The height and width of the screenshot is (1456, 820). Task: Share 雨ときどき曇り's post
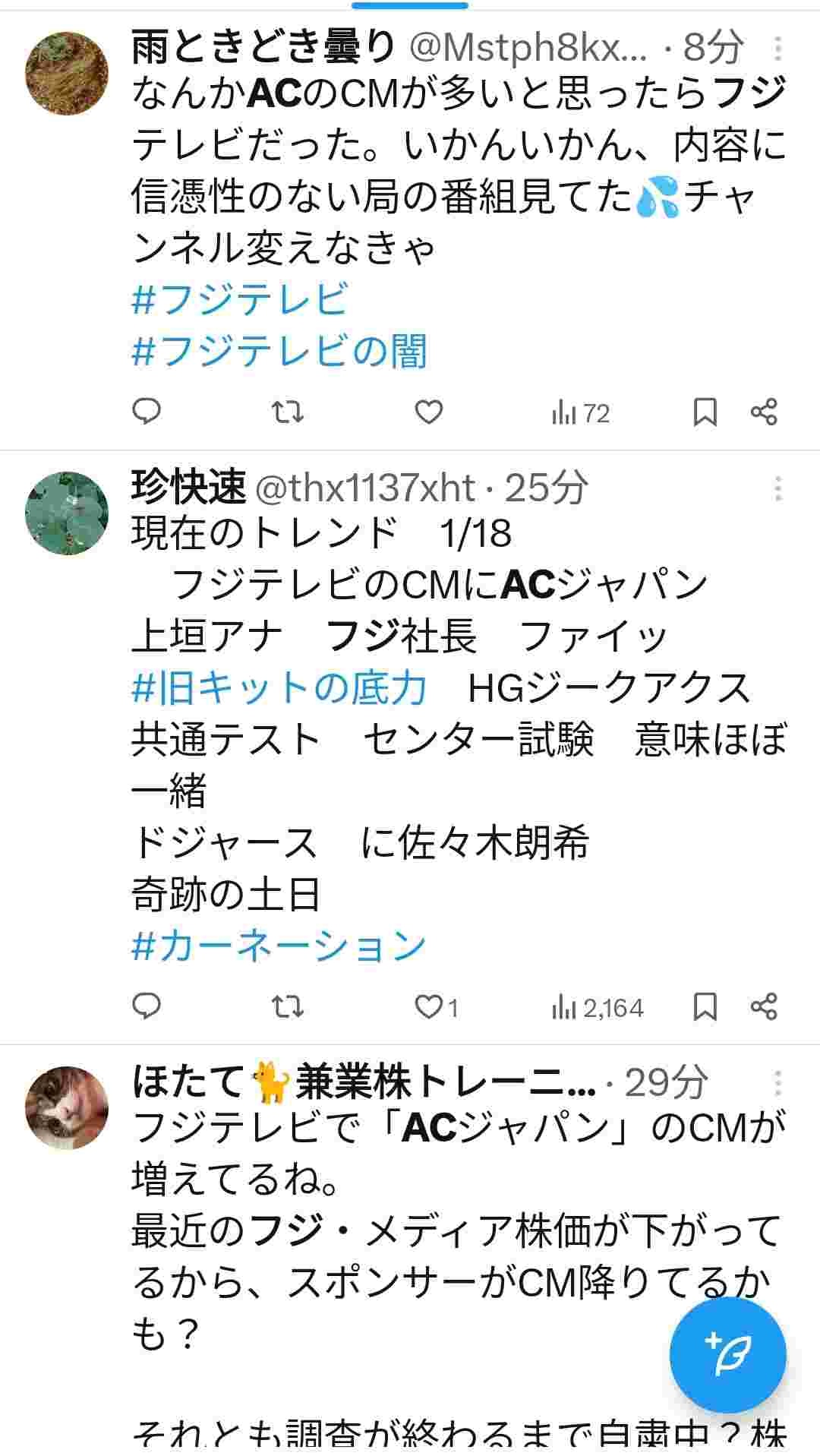point(764,412)
